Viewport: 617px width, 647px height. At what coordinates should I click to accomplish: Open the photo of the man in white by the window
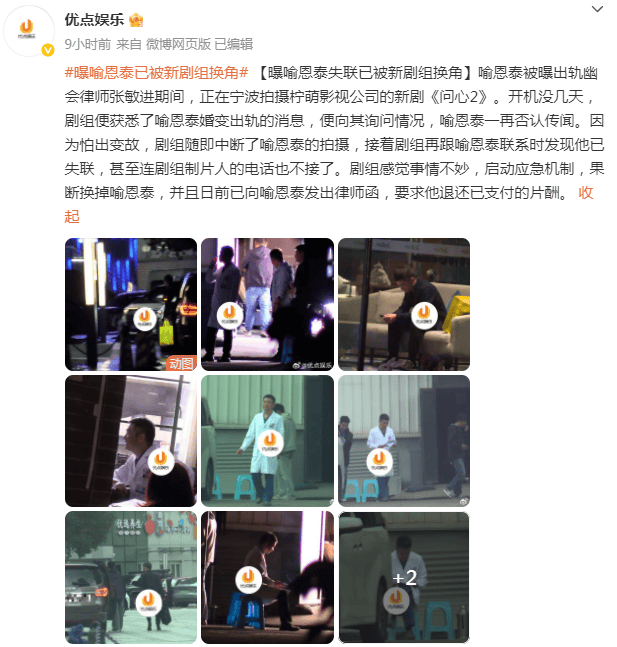coord(131,440)
